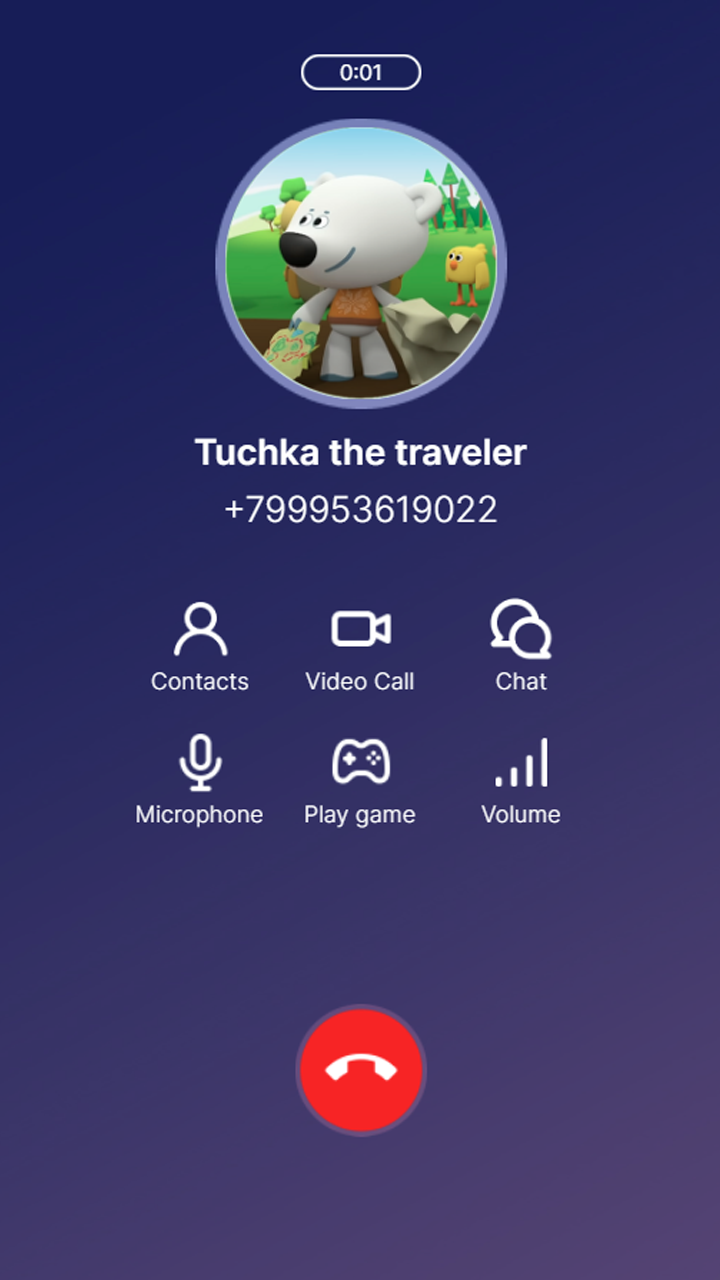Viewport: 720px width, 1280px height.
Task: Adjust Volume via the bars icon
Action: point(521,763)
